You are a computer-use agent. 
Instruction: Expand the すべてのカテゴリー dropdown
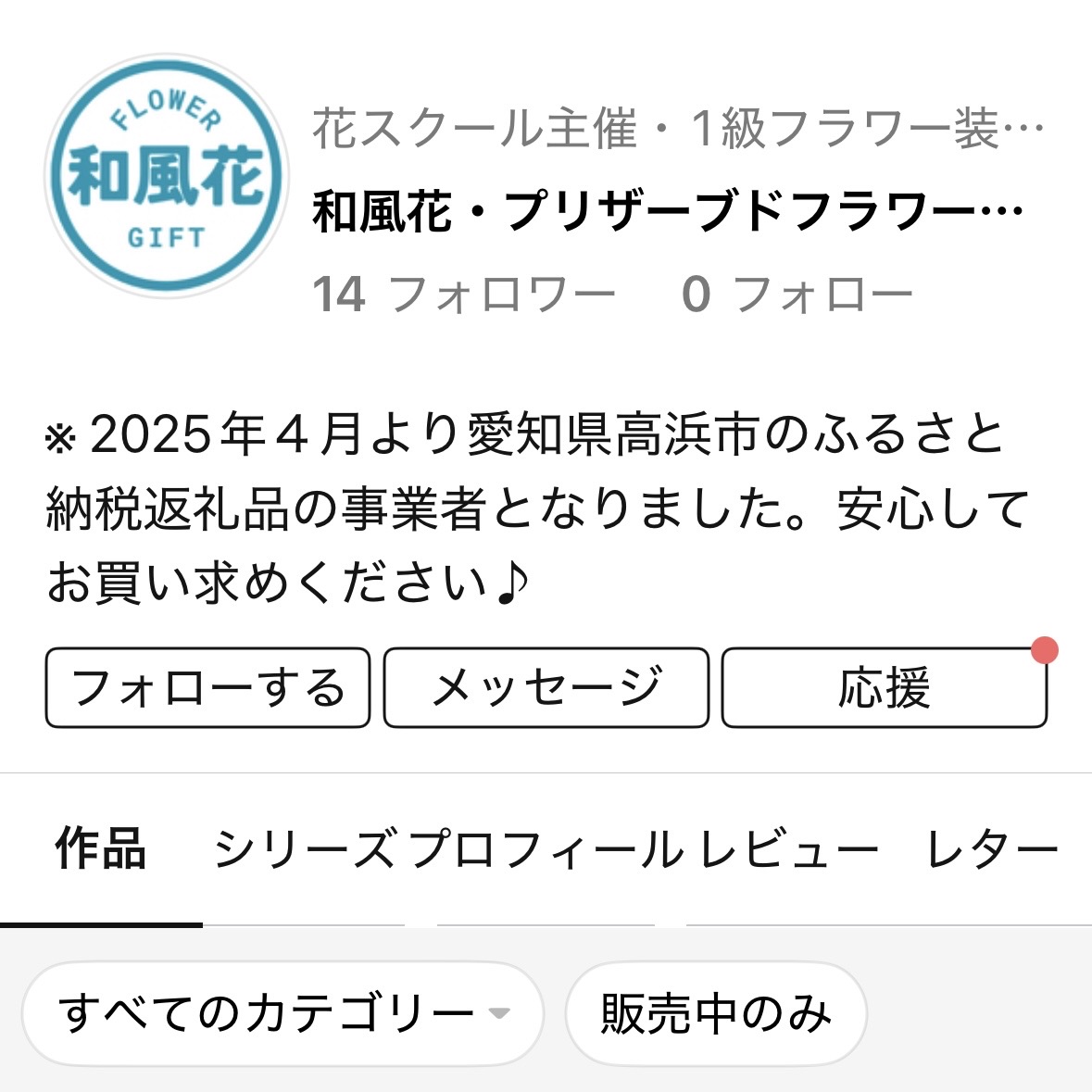coord(282,1013)
